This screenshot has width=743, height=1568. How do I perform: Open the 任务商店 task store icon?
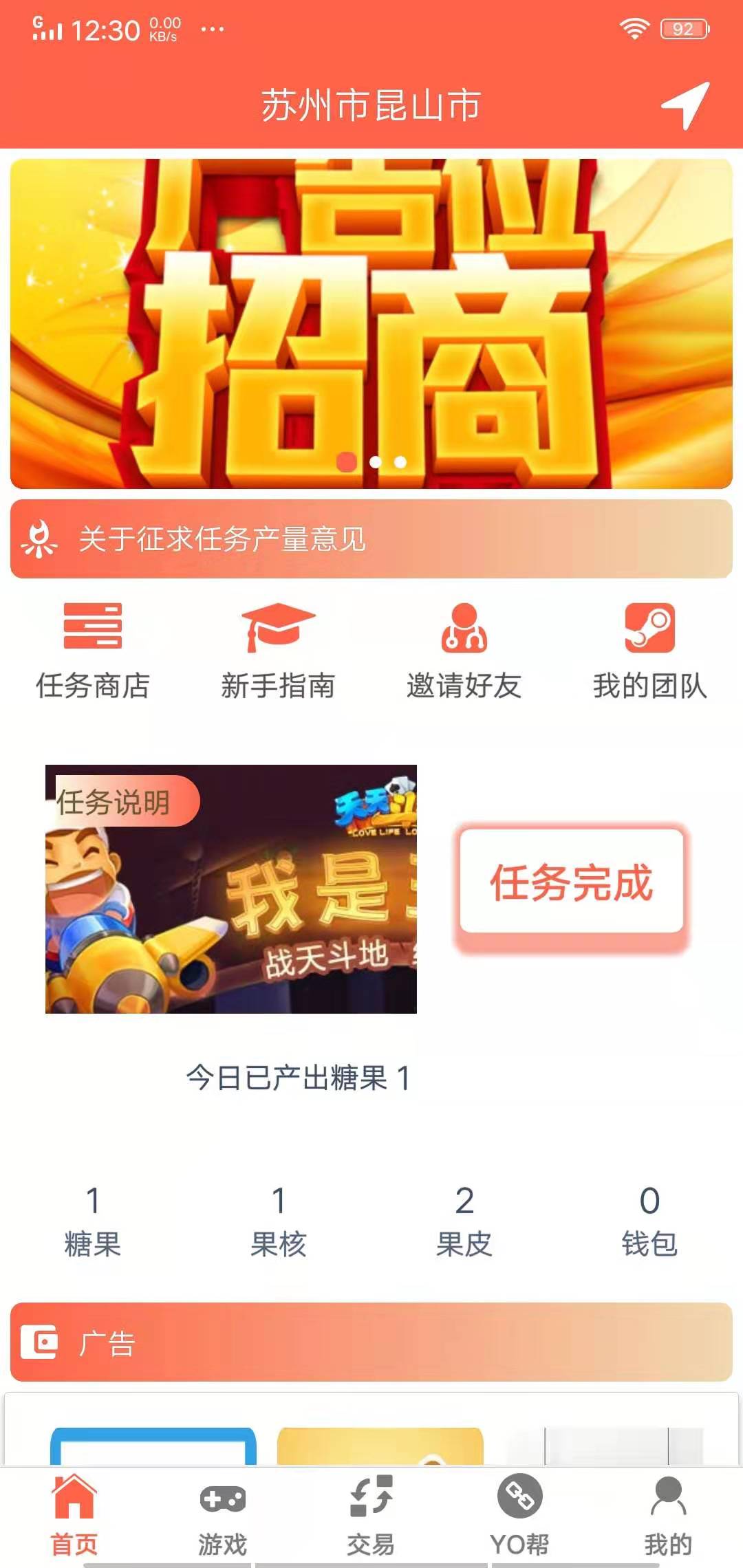pyautogui.click(x=94, y=629)
